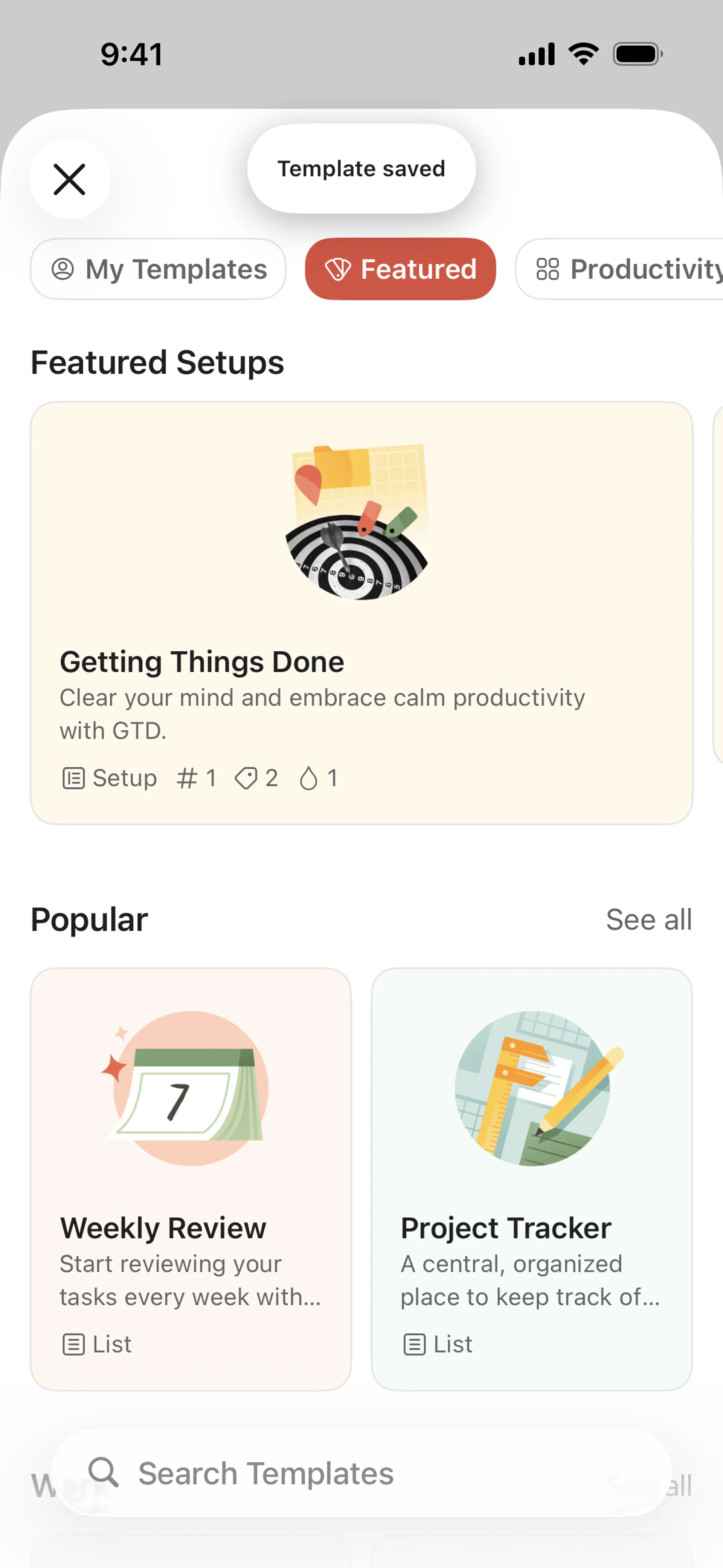
Task: Open the Project Tracker template
Action: click(x=531, y=1178)
